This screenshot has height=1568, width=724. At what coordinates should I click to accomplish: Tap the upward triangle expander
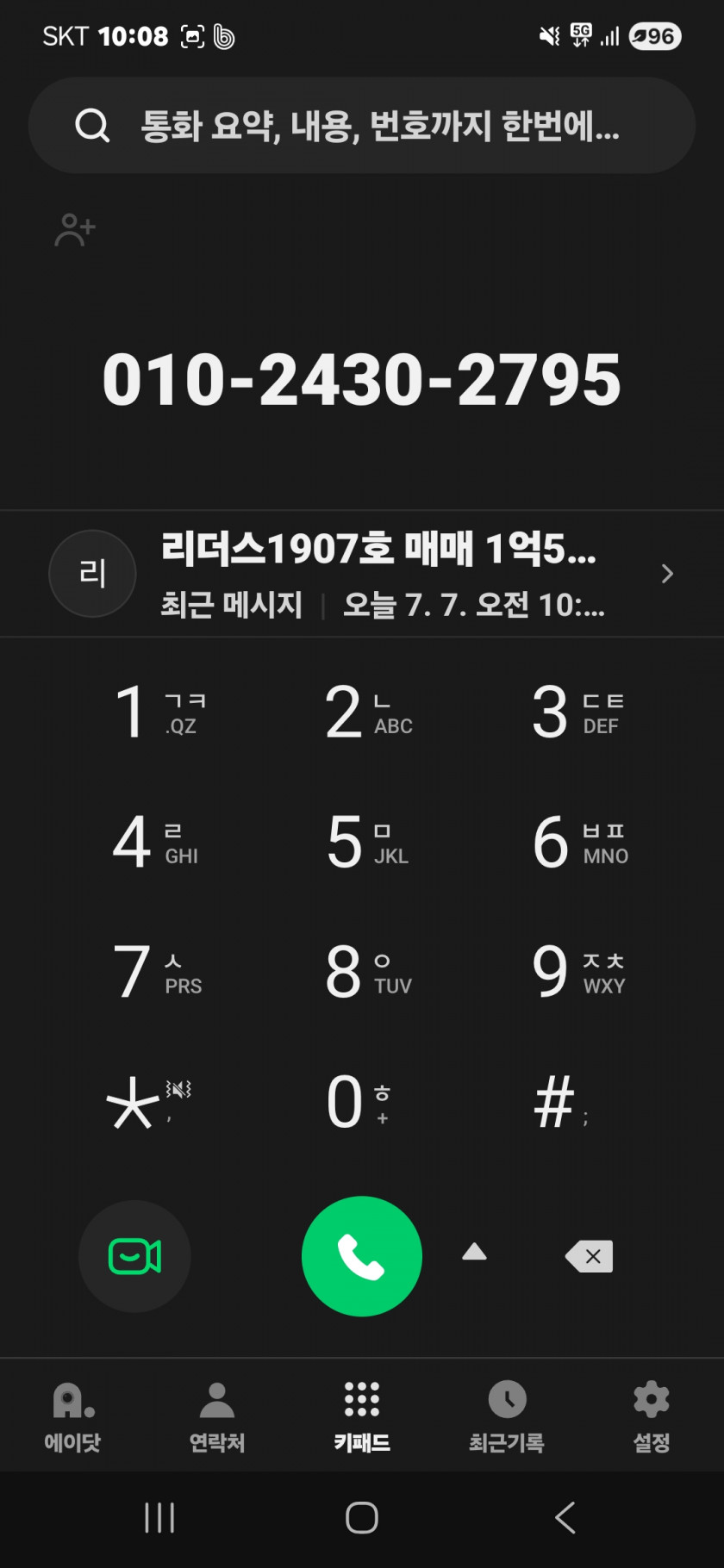point(474,1252)
